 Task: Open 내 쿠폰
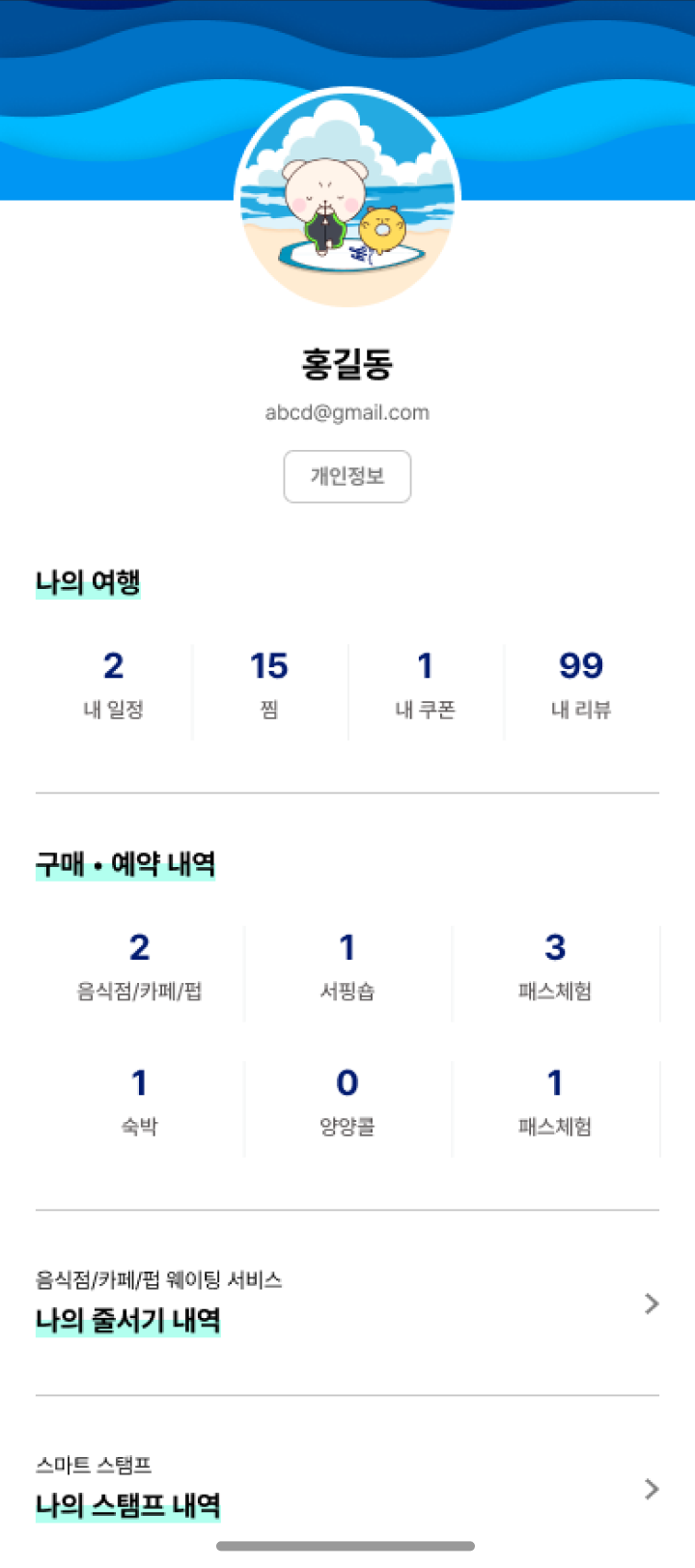(425, 686)
